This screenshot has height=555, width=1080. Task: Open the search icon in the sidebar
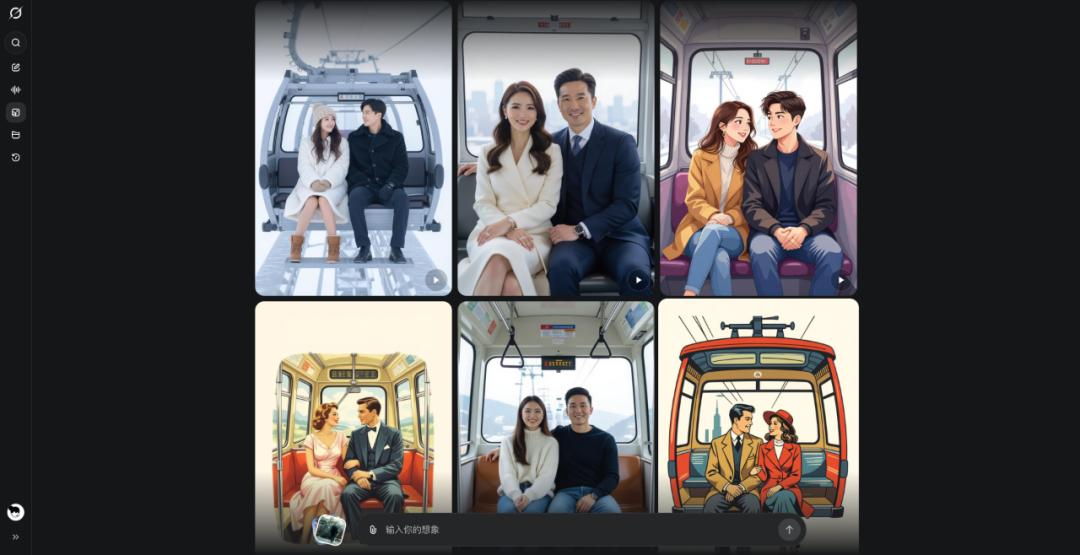tap(15, 43)
